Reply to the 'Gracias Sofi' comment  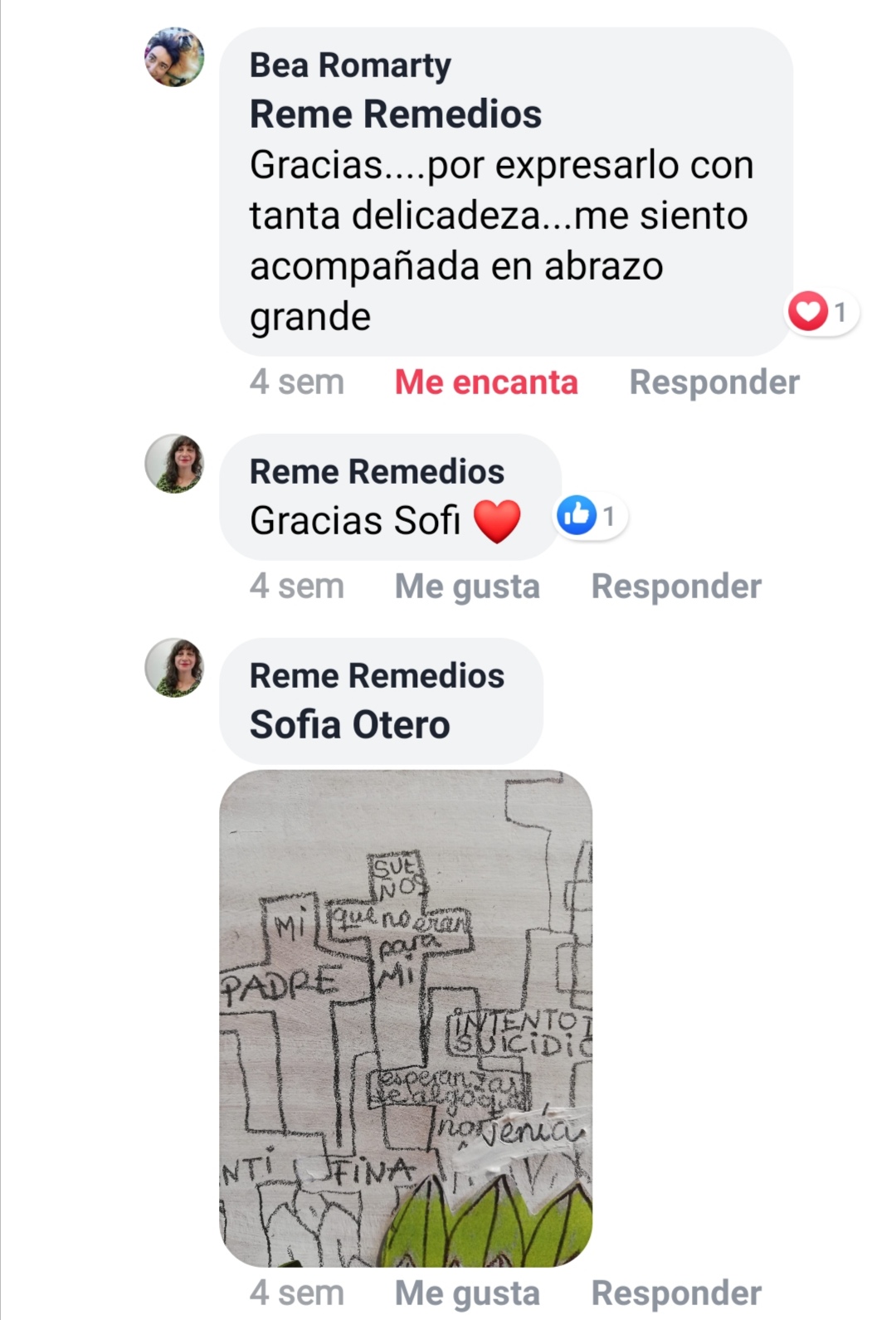point(675,587)
